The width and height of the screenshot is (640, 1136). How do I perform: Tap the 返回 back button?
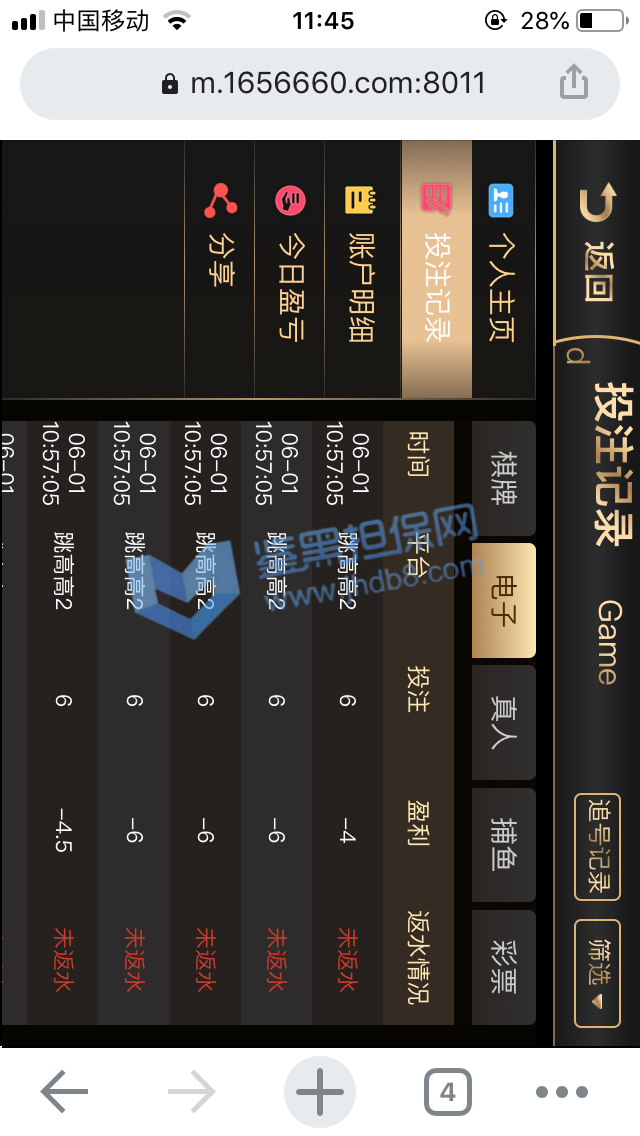[596, 242]
